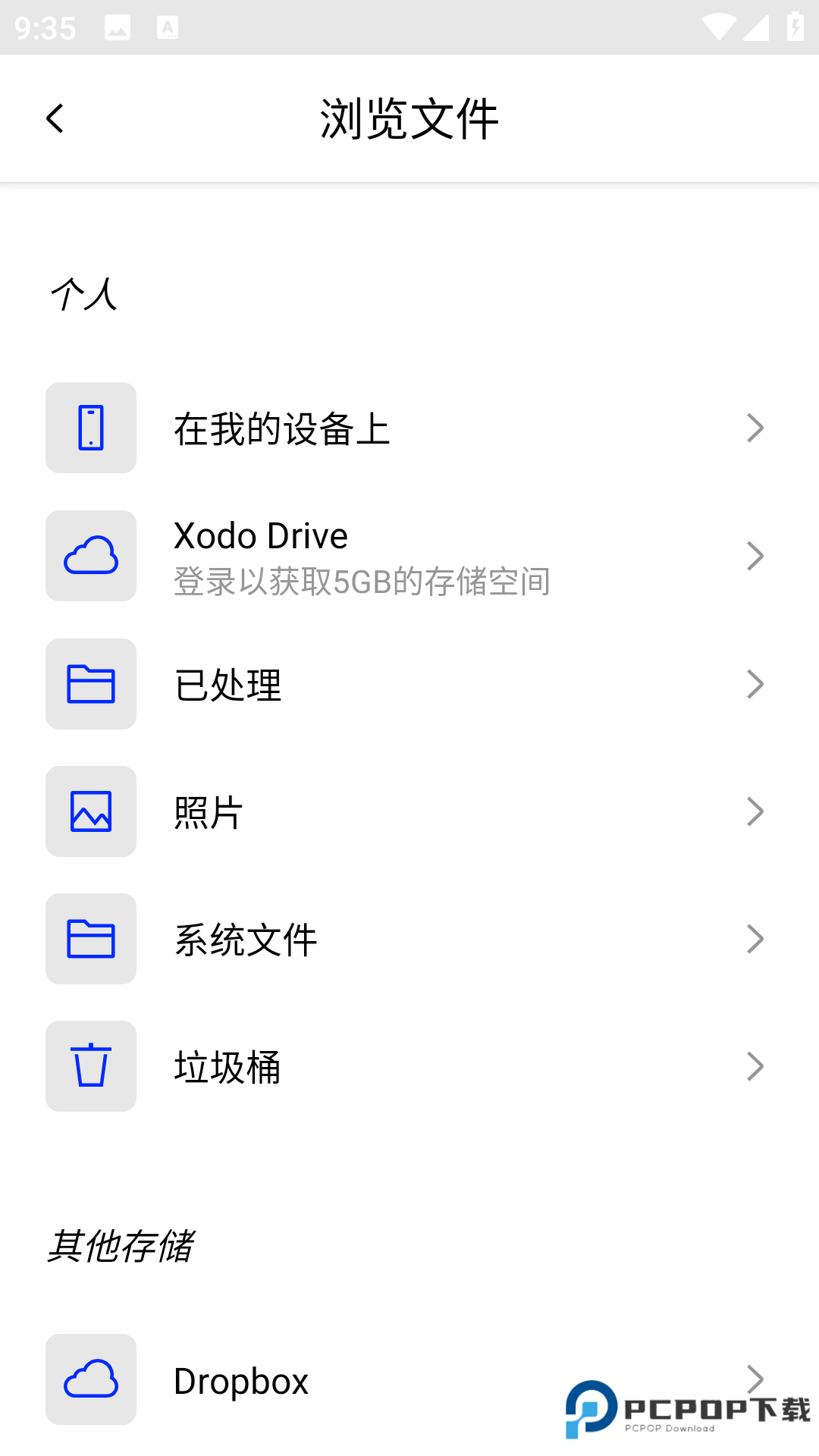Expand 垃圾桶 with its chevron arrow
The width and height of the screenshot is (819, 1456).
pyautogui.click(x=755, y=1066)
